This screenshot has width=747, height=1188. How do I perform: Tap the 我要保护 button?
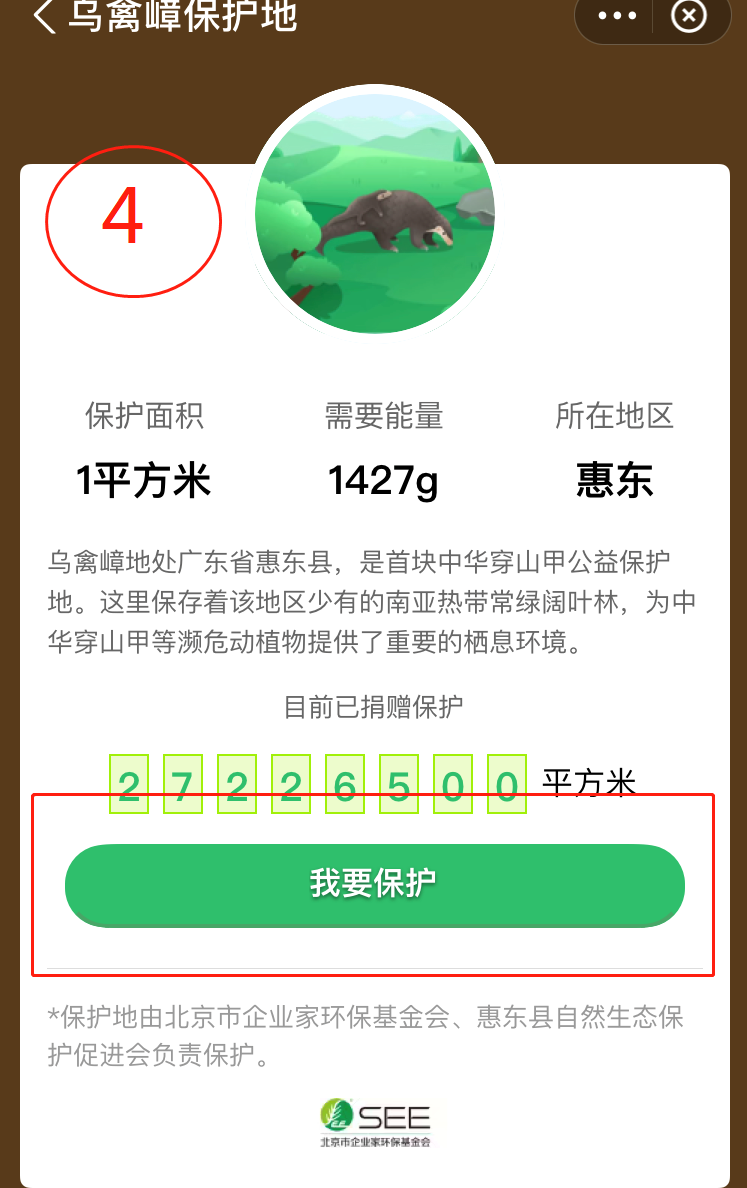coord(374,885)
